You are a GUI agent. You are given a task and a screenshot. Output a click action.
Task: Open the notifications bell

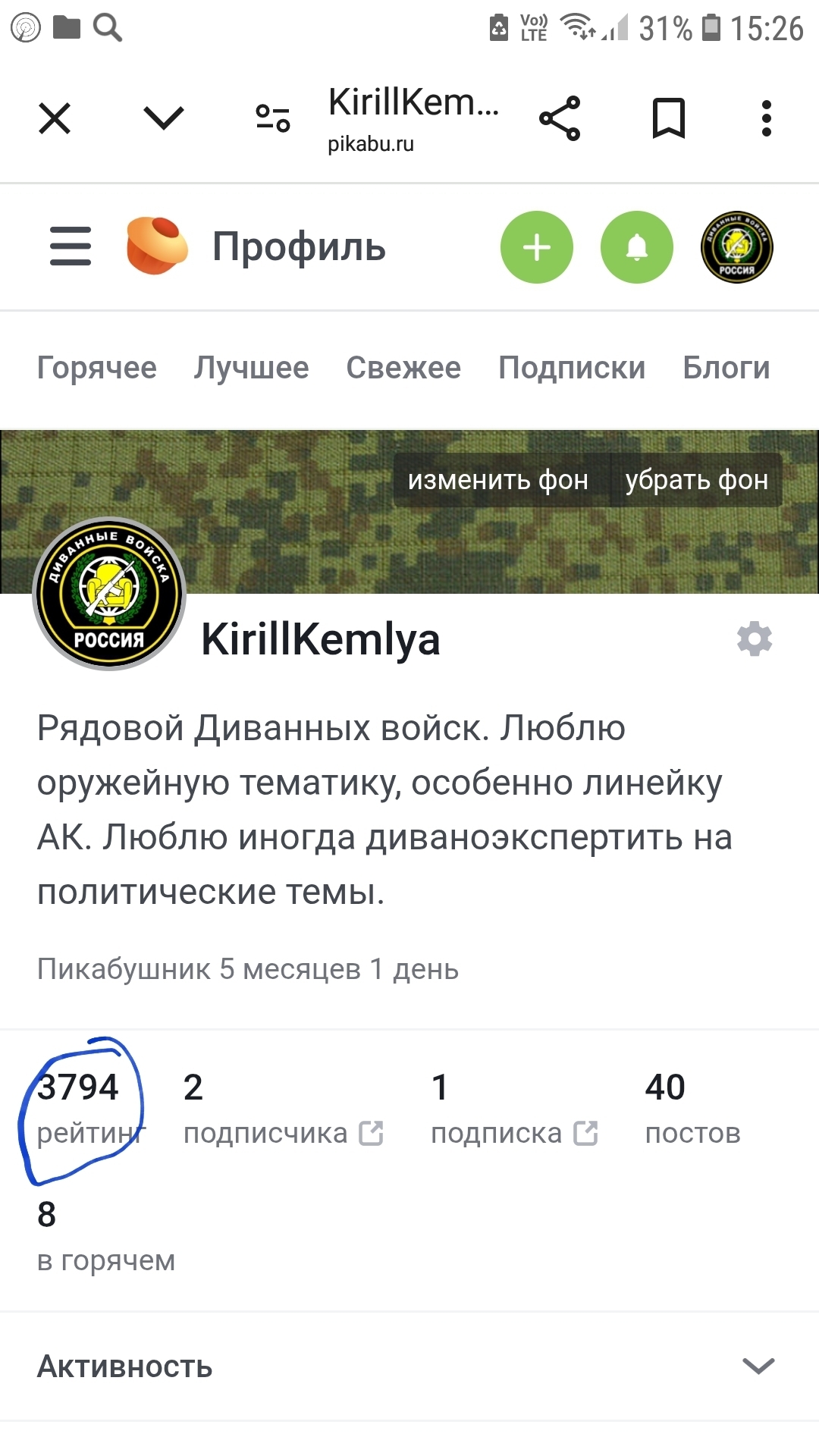pos(637,247)
